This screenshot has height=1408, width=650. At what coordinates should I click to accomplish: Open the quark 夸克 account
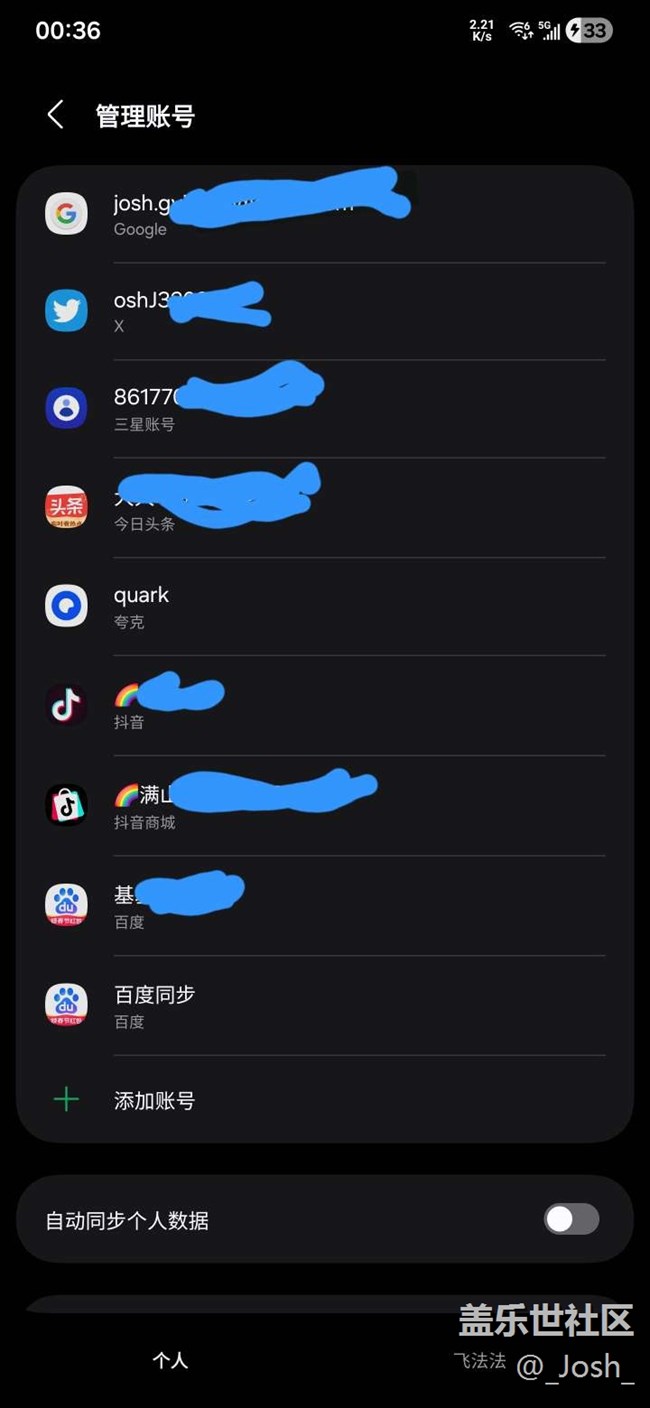tap(324, 606)
